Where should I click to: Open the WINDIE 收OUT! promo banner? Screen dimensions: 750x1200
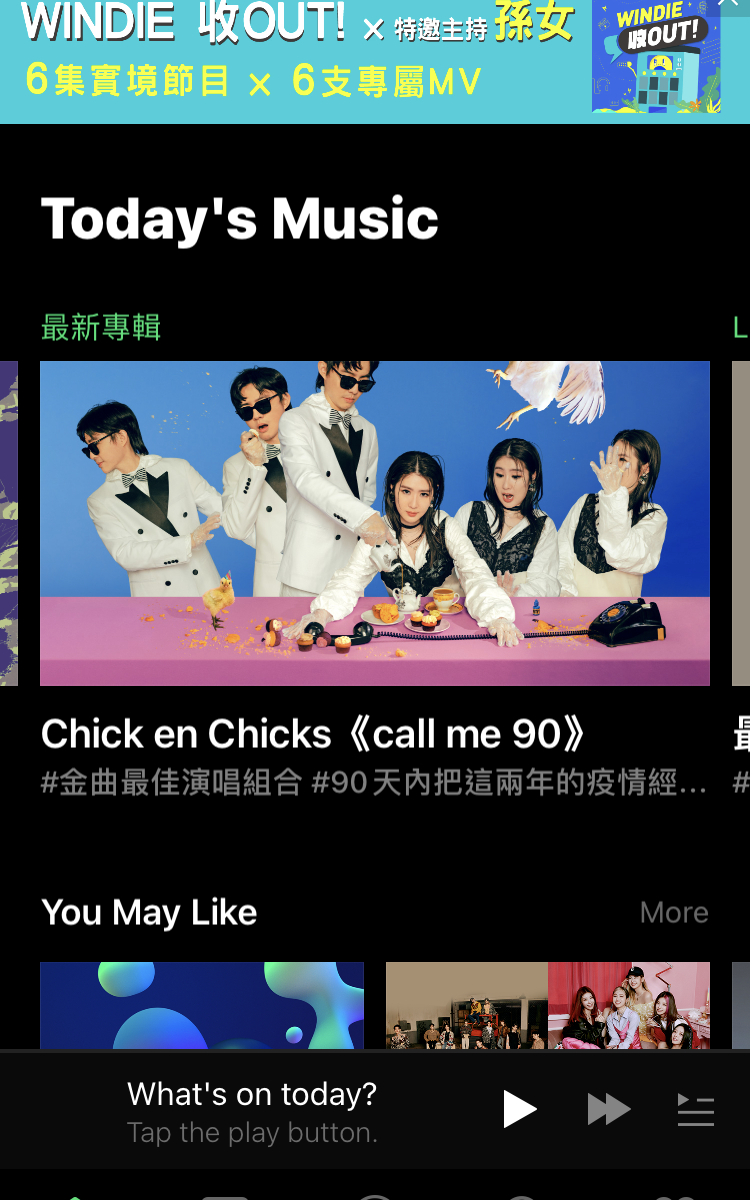coord(300,58)
